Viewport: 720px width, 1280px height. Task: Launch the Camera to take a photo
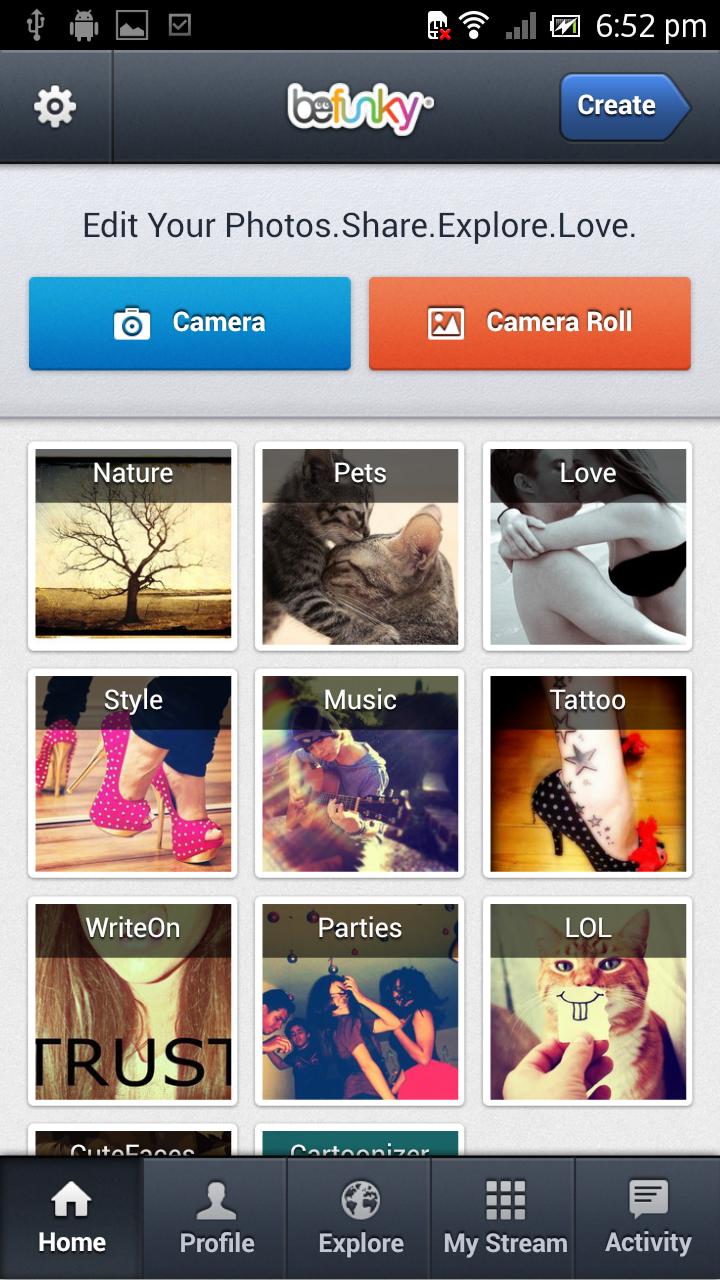pos(190,323)
